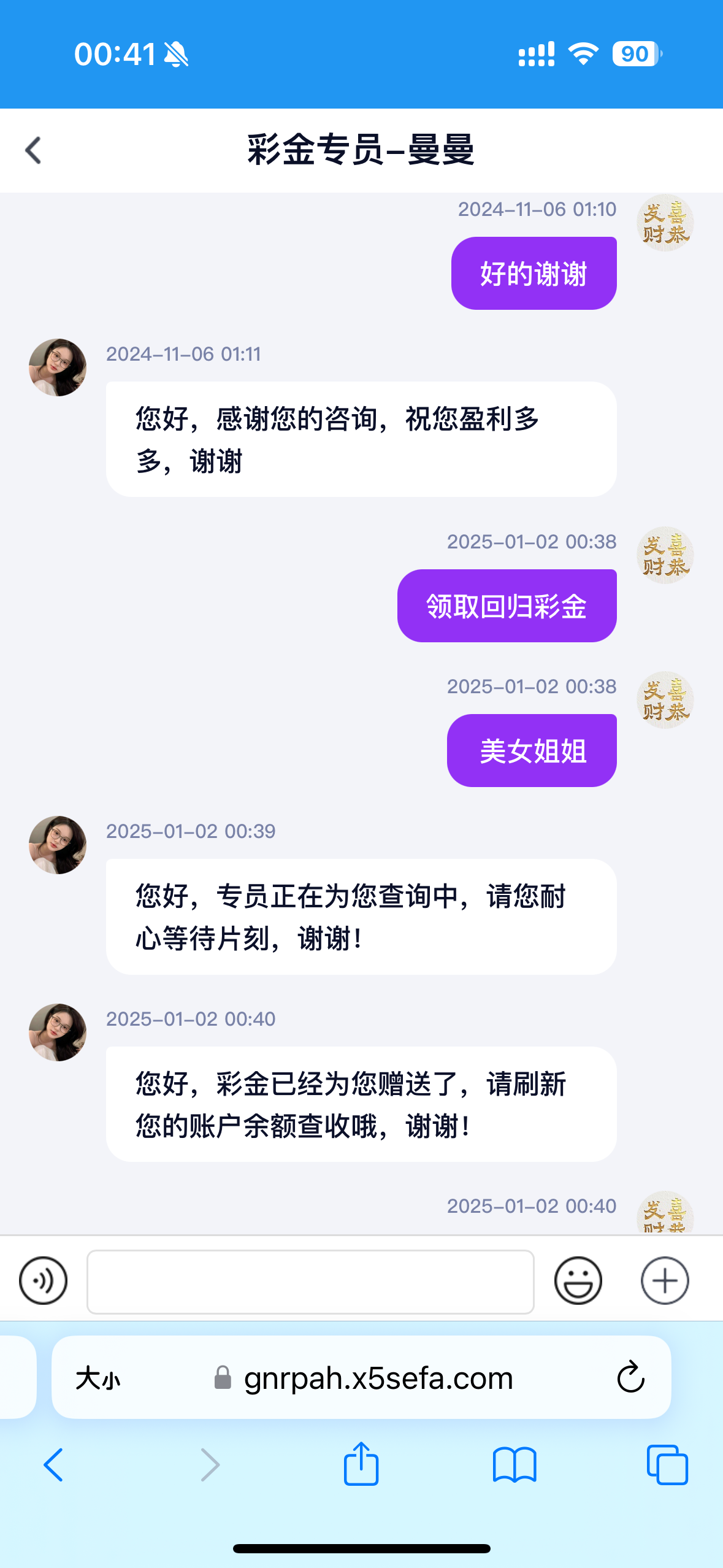Tap the gnrpah.x5sefa.com address bar
The image size is (723, 1568).
click(378, 1378)
